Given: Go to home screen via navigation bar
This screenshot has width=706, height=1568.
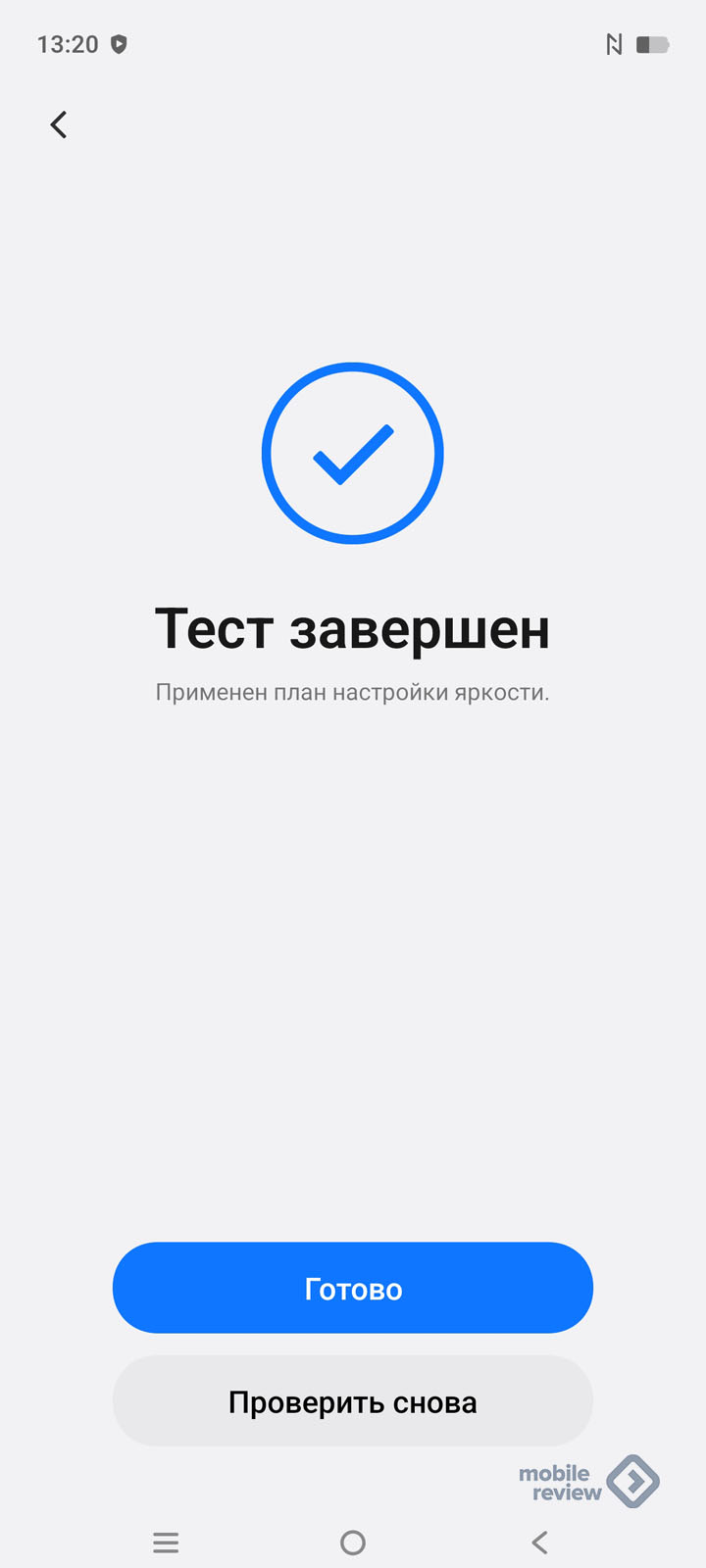Looking at the screenshot, I should click(353, 1543).
